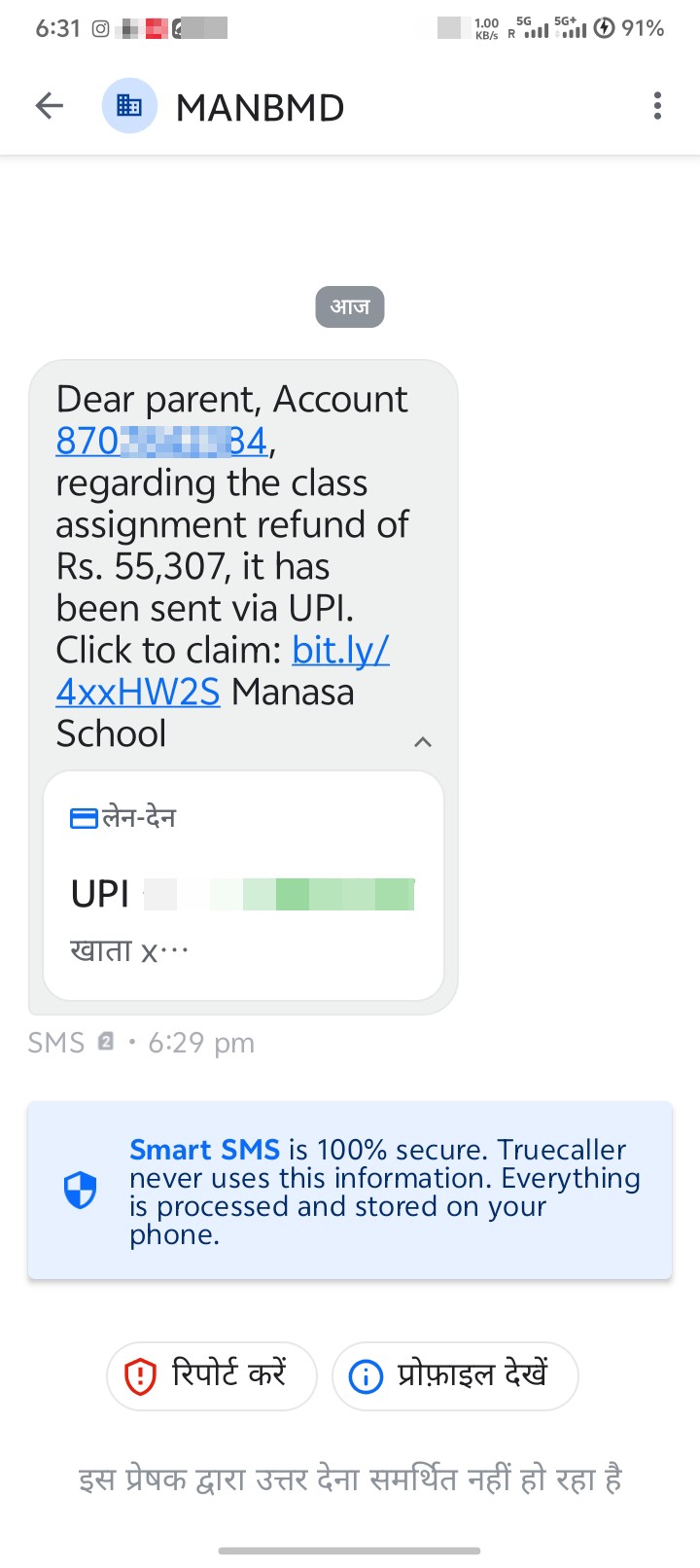Screen dimensions: 700x1568
Task: Open the three-dot overflow menu
Action: [x=657, y=105]
